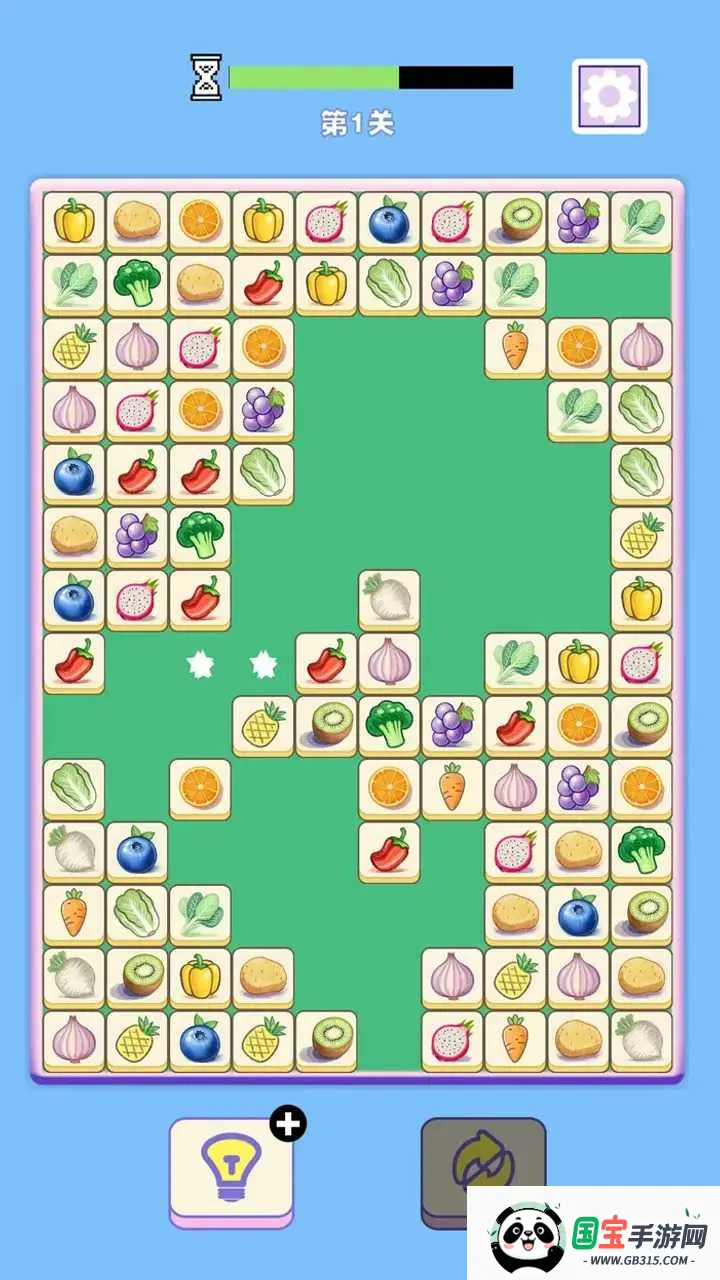Screen dimensions: 720x1280
Task: Pick the red chili between potato and yellow pepper
Action: coord(263,283)
